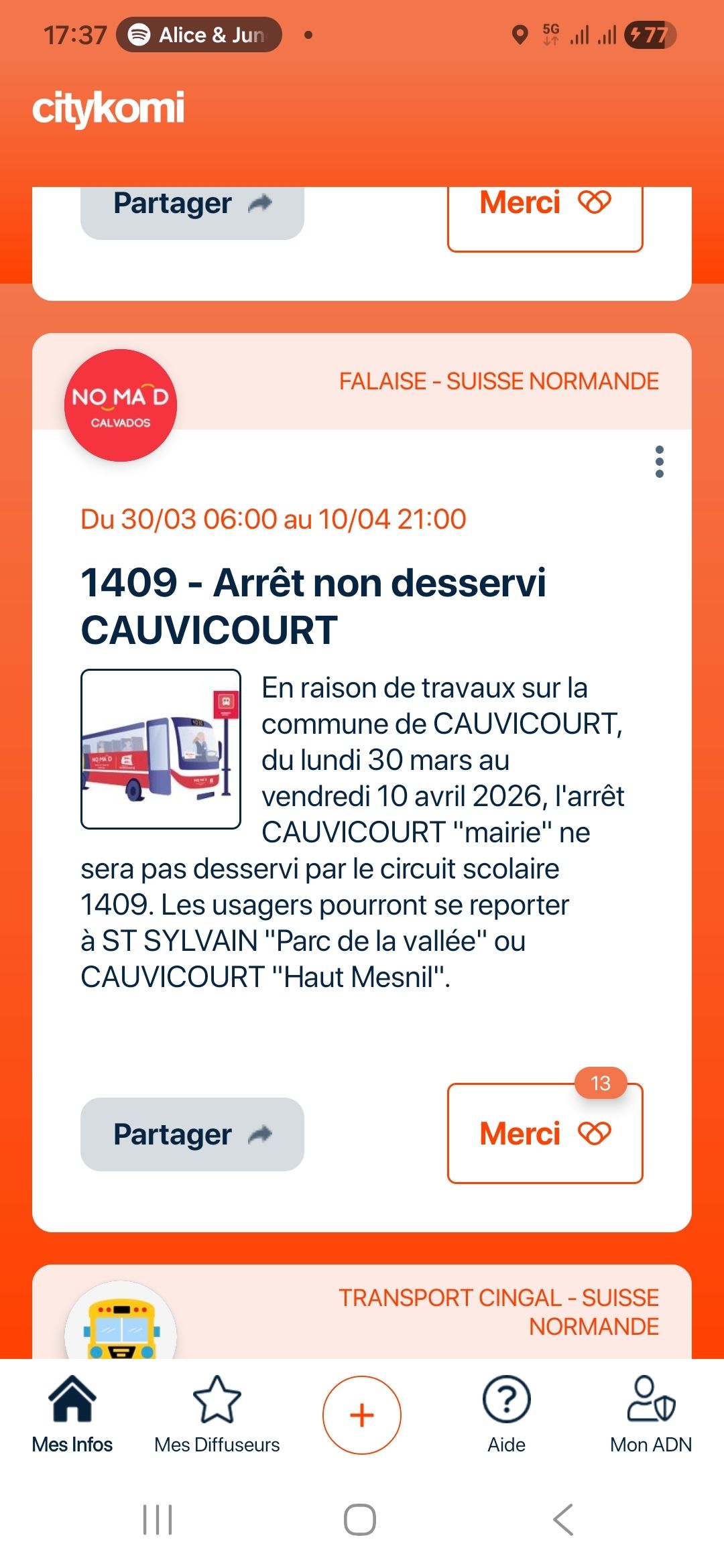This screenshot has height=1568, width=724.
Task: Open the overflow menu on the CAUVICOURT card
Action: point(660,462)
